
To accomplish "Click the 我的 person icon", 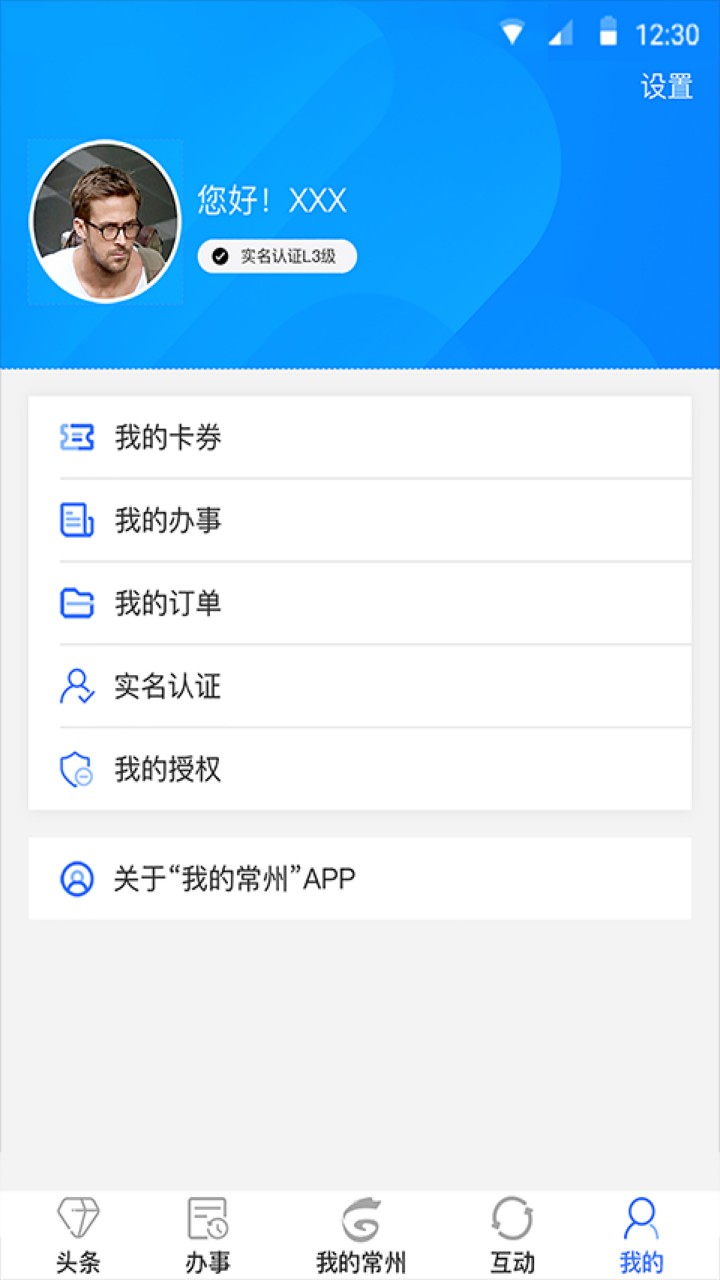I will coord(641,1218).
